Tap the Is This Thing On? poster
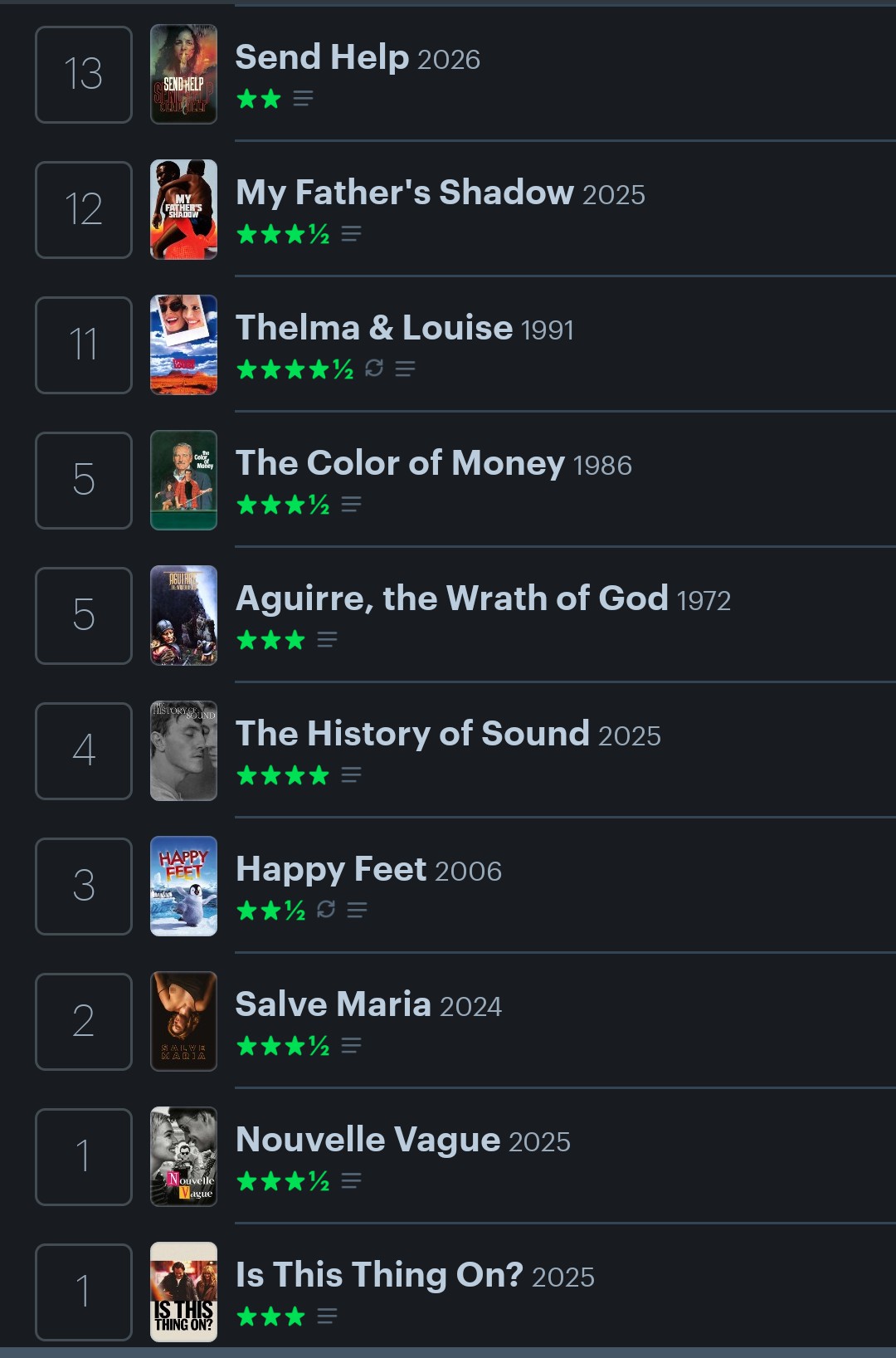This screenshot has width=896, height=1358. click(x=183, y=1292)
